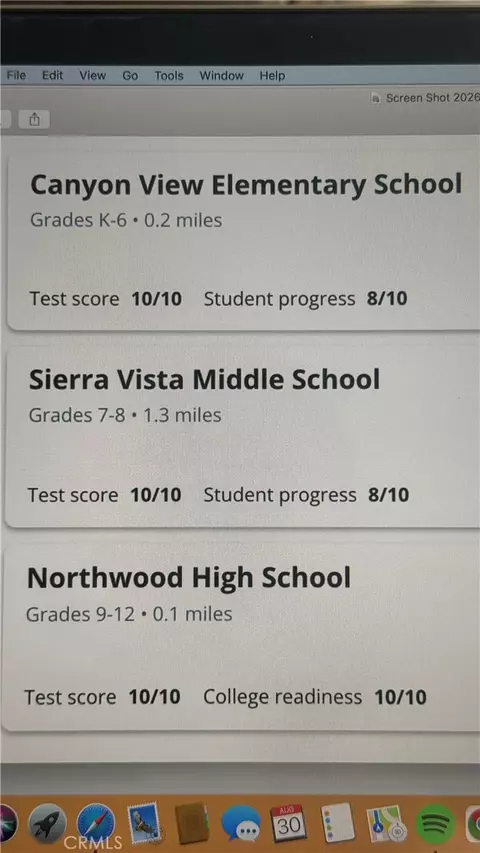Open the View menu

(x=93, y=76)
